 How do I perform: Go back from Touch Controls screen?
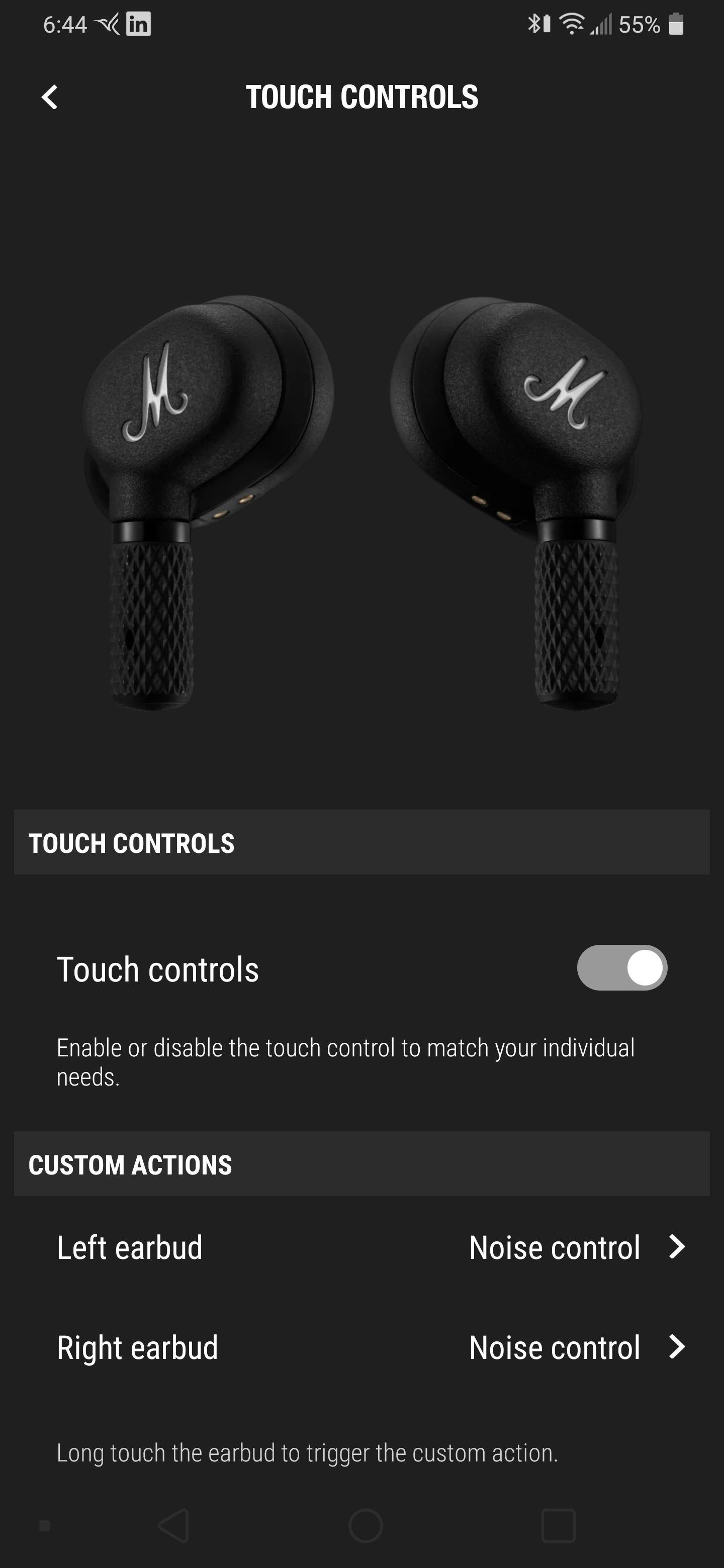(x=50, y=97)
